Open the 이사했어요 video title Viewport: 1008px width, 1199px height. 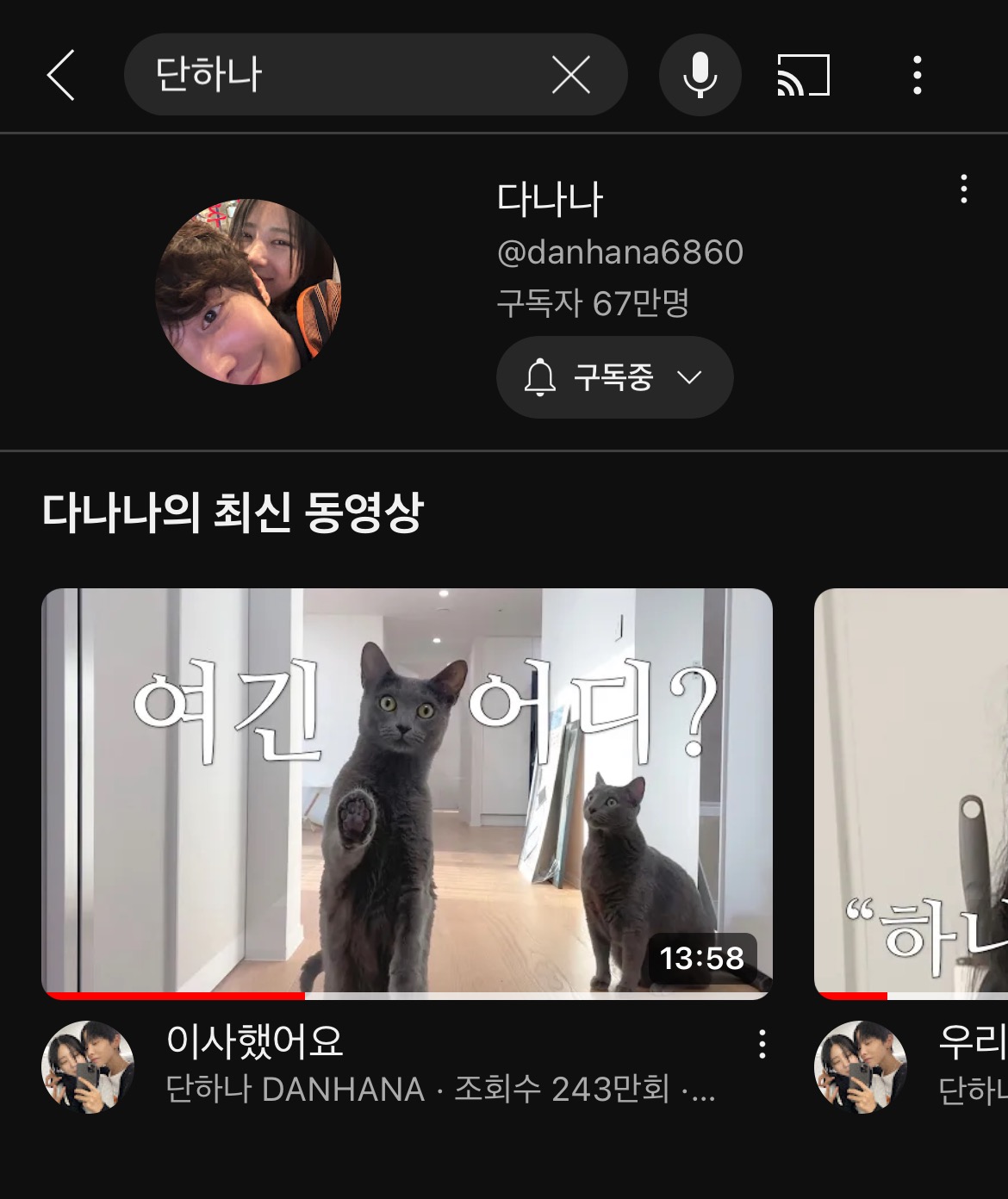click(255, 1041)
